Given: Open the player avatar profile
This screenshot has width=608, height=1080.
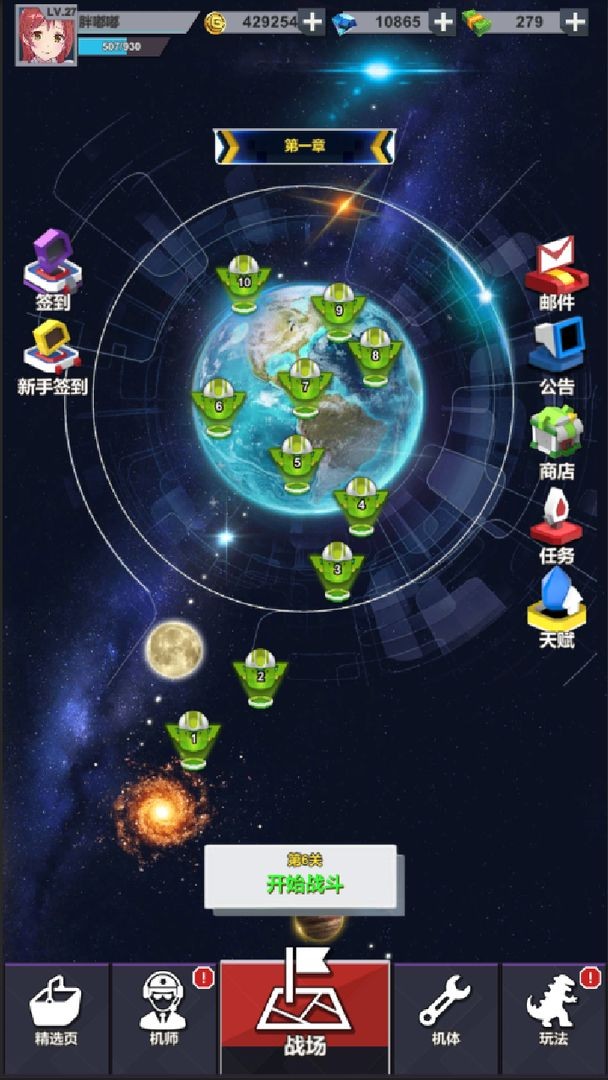Looking at the screenshot, I should point(45,35).
